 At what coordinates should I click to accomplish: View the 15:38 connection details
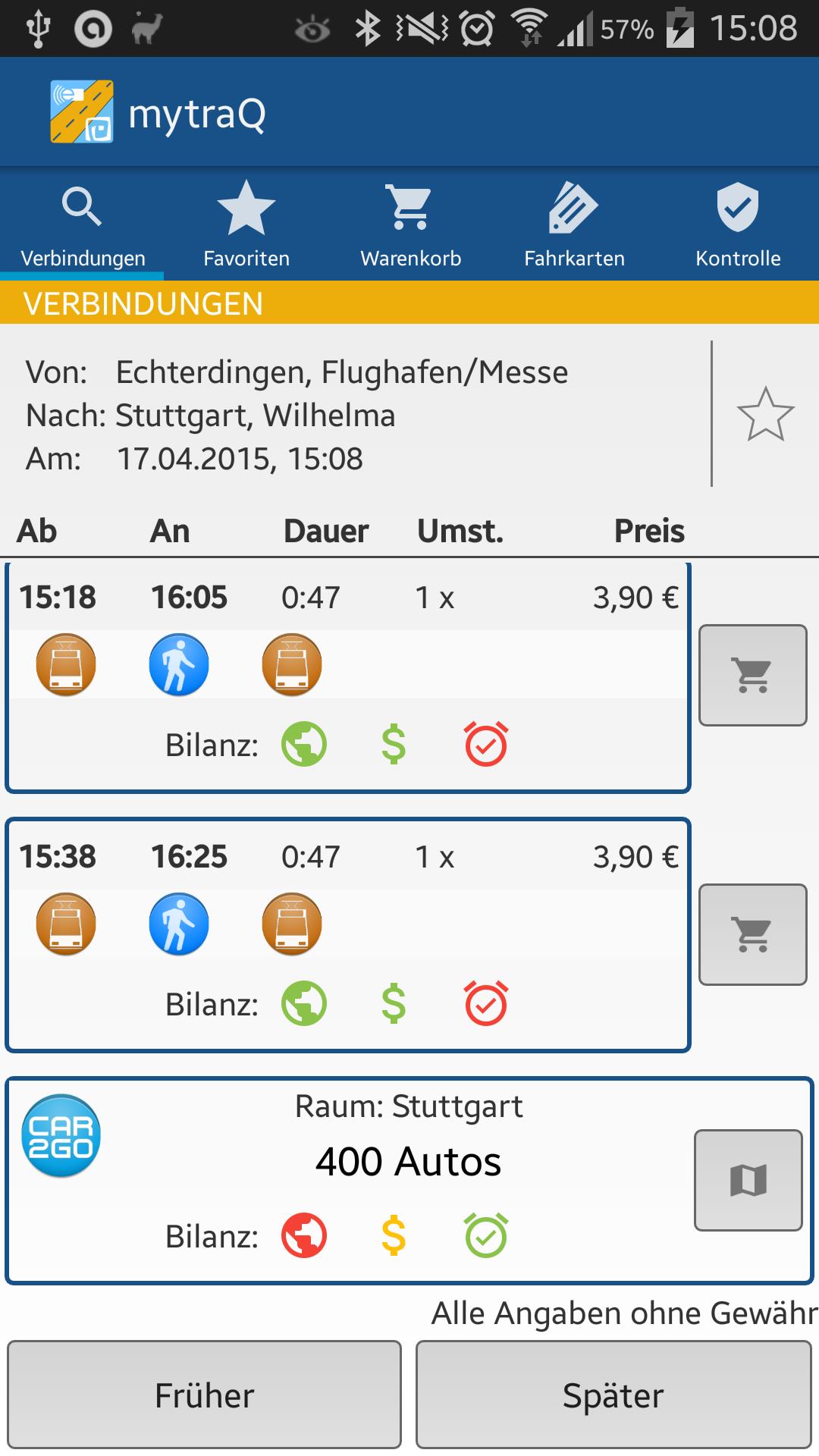[x=348, y=934]
